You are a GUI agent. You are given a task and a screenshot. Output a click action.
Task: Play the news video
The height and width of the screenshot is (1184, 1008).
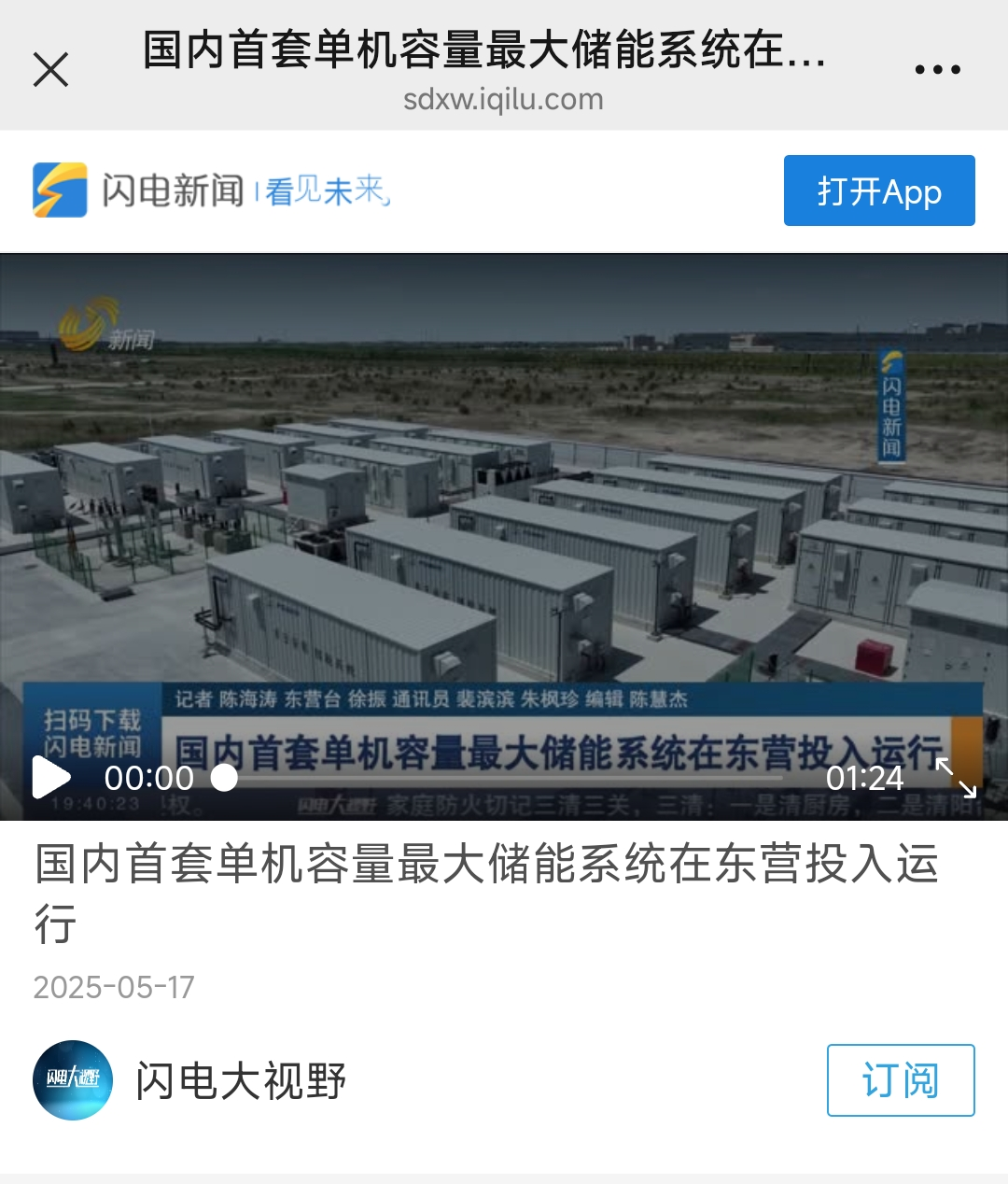(51, 777)
